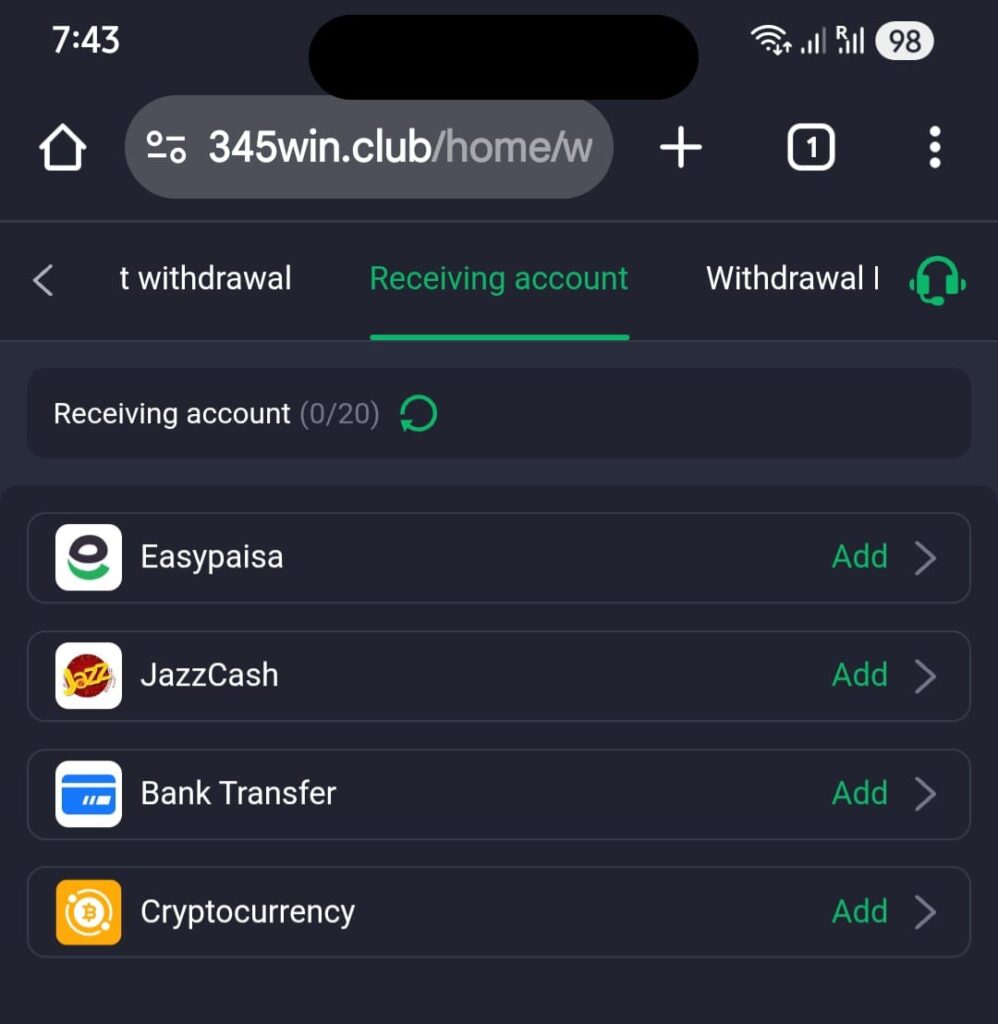Open the Chrome three-dot menu
Screen dimensions: 998x1024
(x=934, y=146)
